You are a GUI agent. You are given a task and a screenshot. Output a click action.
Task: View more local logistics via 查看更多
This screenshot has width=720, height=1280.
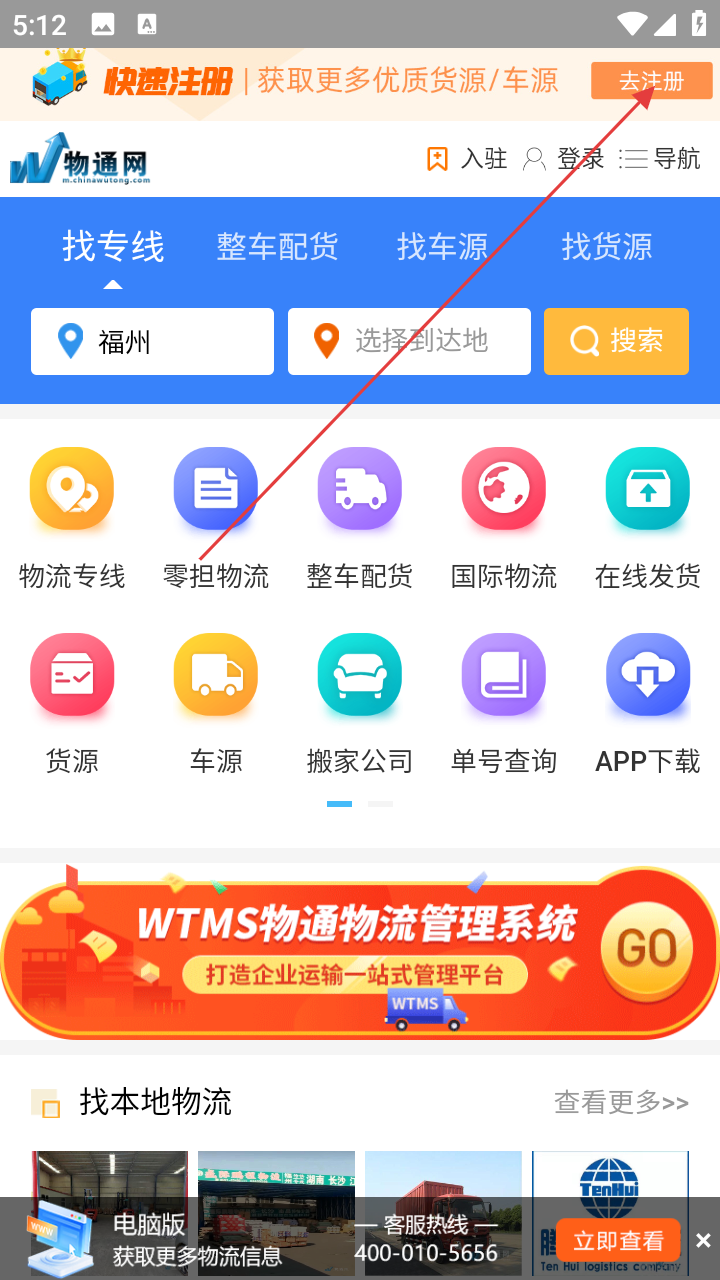(x=621, y=1103)
